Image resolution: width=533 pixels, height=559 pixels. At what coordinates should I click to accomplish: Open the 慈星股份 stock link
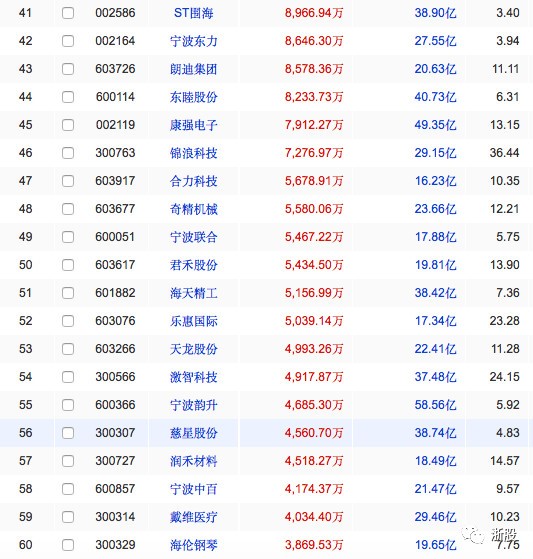click(194, 433)
